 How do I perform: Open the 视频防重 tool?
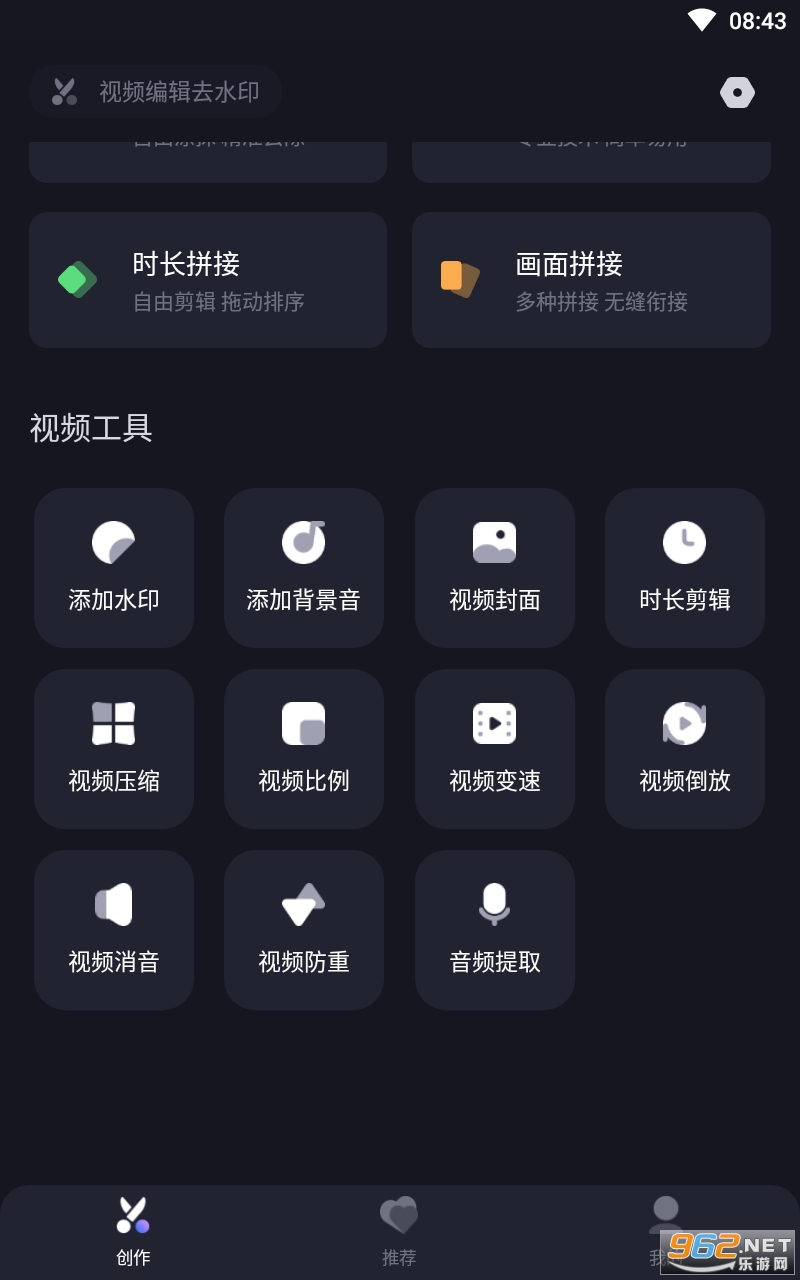(304, 930)
